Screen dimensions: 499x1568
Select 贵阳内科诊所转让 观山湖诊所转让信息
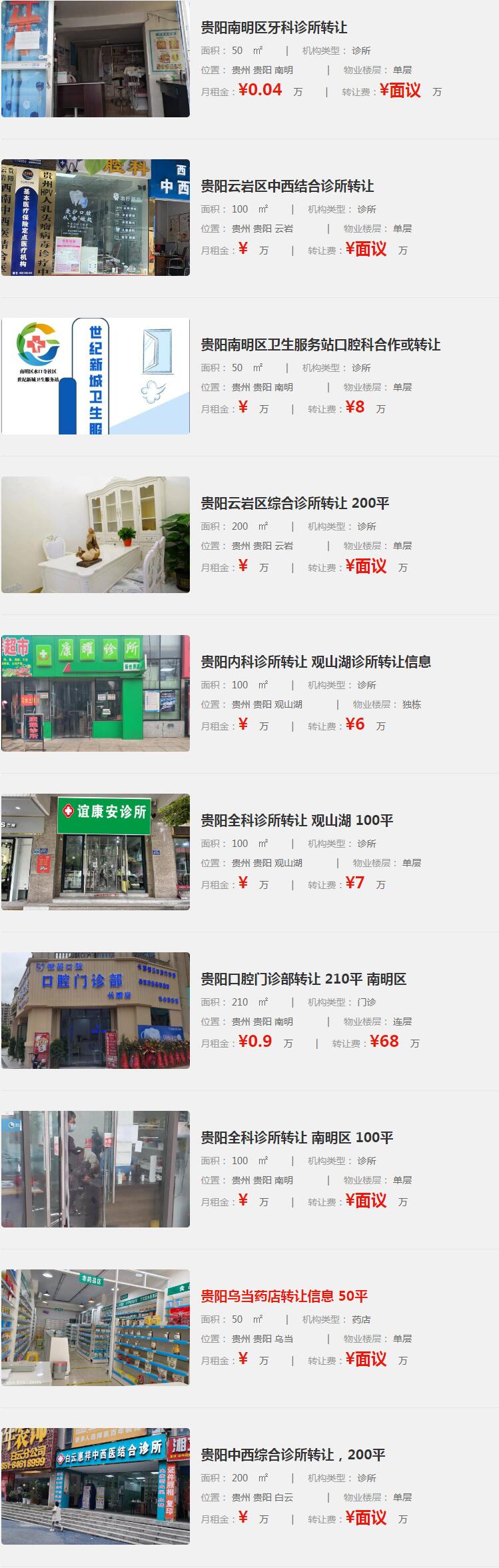tap(316, 662)
